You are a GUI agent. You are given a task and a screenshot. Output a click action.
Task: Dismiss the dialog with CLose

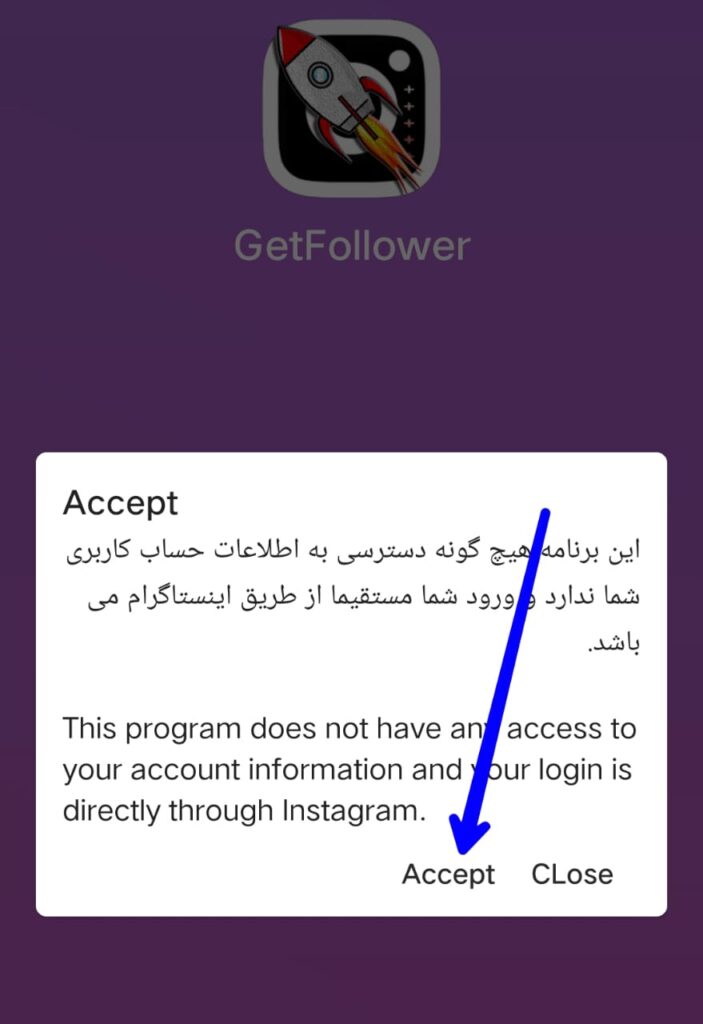coord(572,874)
